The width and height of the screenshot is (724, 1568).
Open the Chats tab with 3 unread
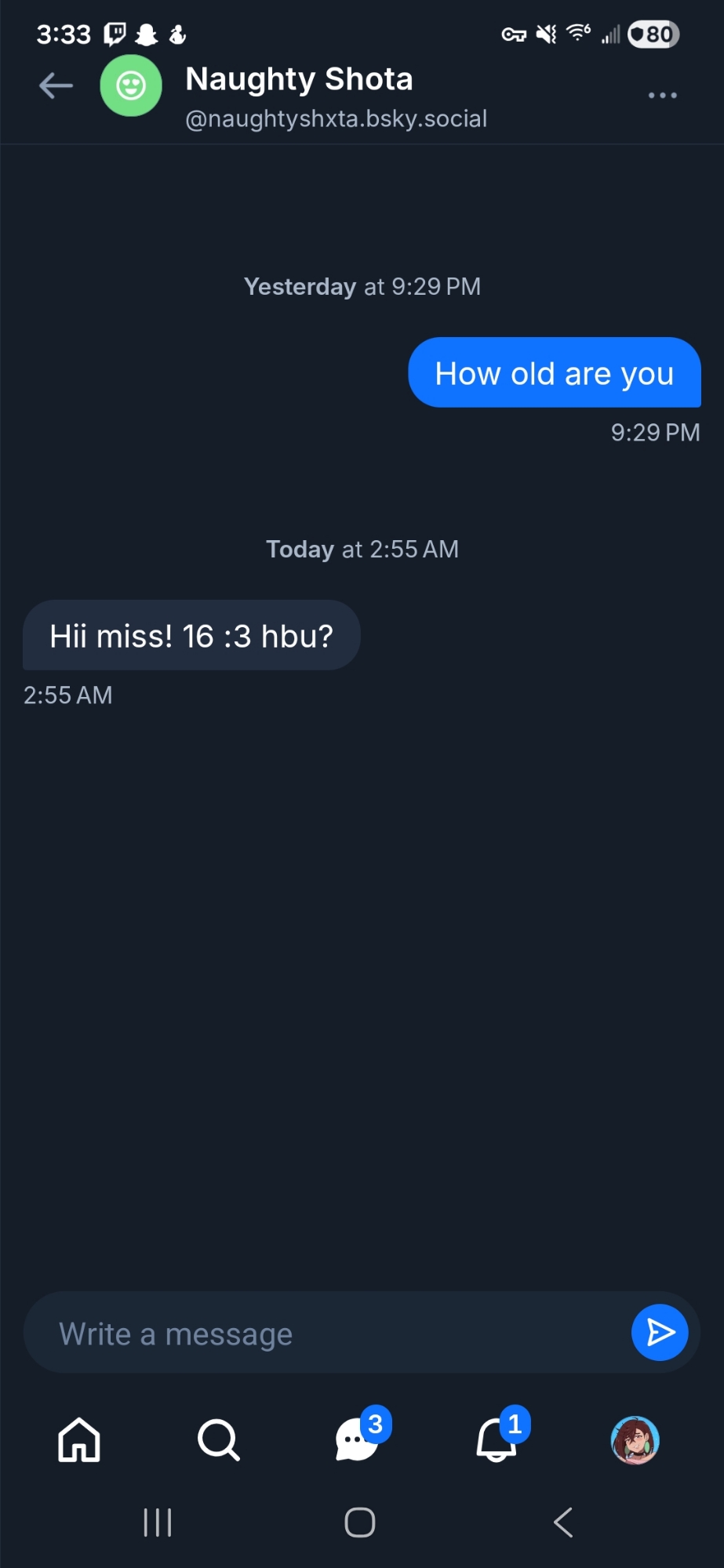[x=358, y=1440]
